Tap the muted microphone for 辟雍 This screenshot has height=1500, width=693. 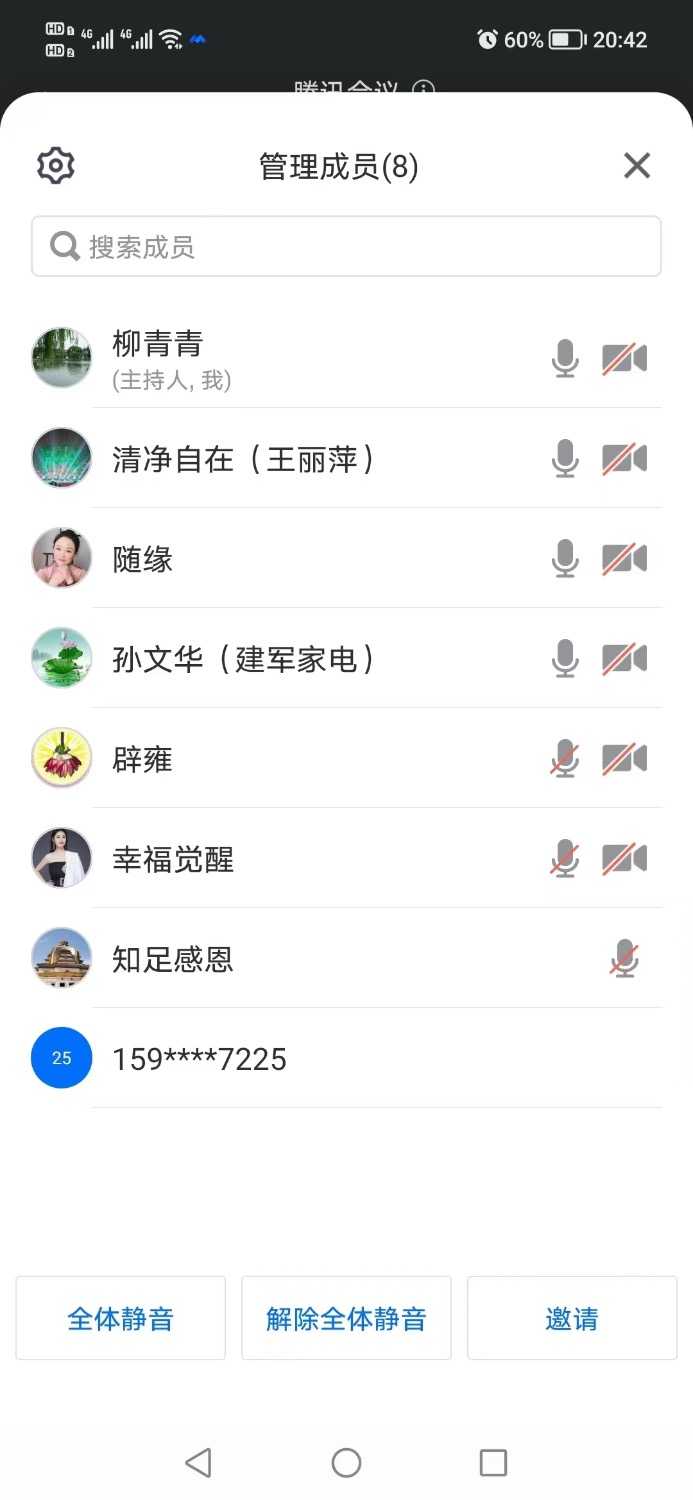click(x=565, y=759)
